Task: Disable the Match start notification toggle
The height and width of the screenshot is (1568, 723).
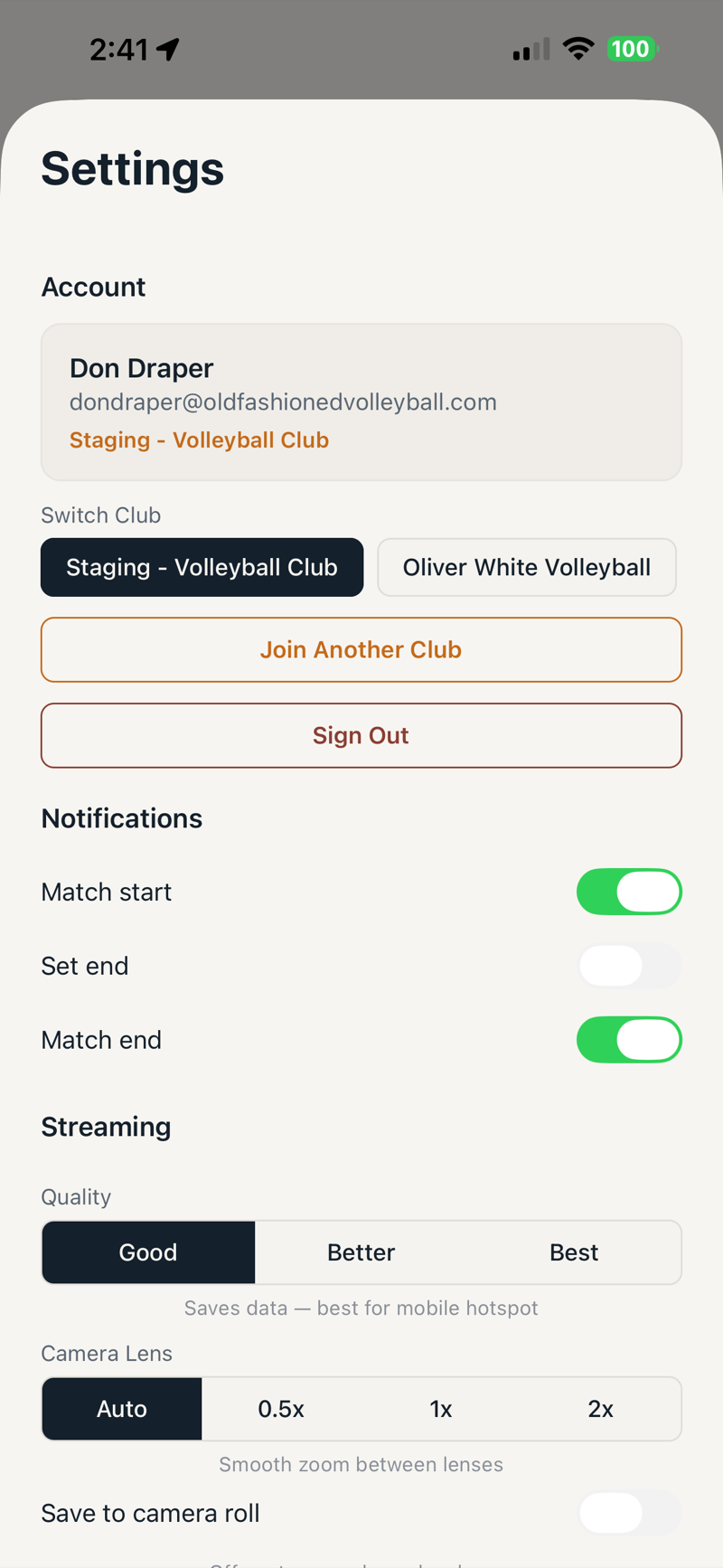Action: [630, 891]
